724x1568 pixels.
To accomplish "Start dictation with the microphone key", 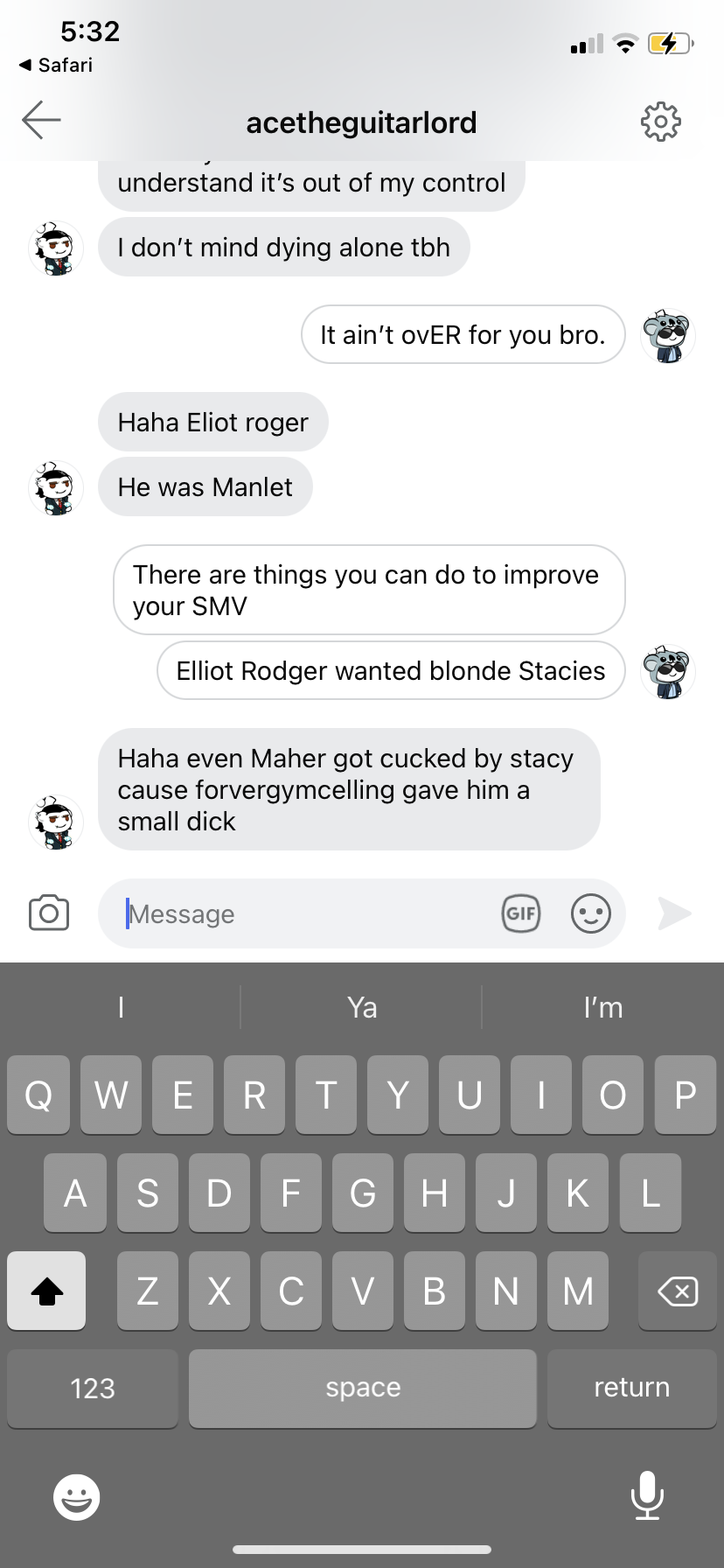I will pos(647,1495).
